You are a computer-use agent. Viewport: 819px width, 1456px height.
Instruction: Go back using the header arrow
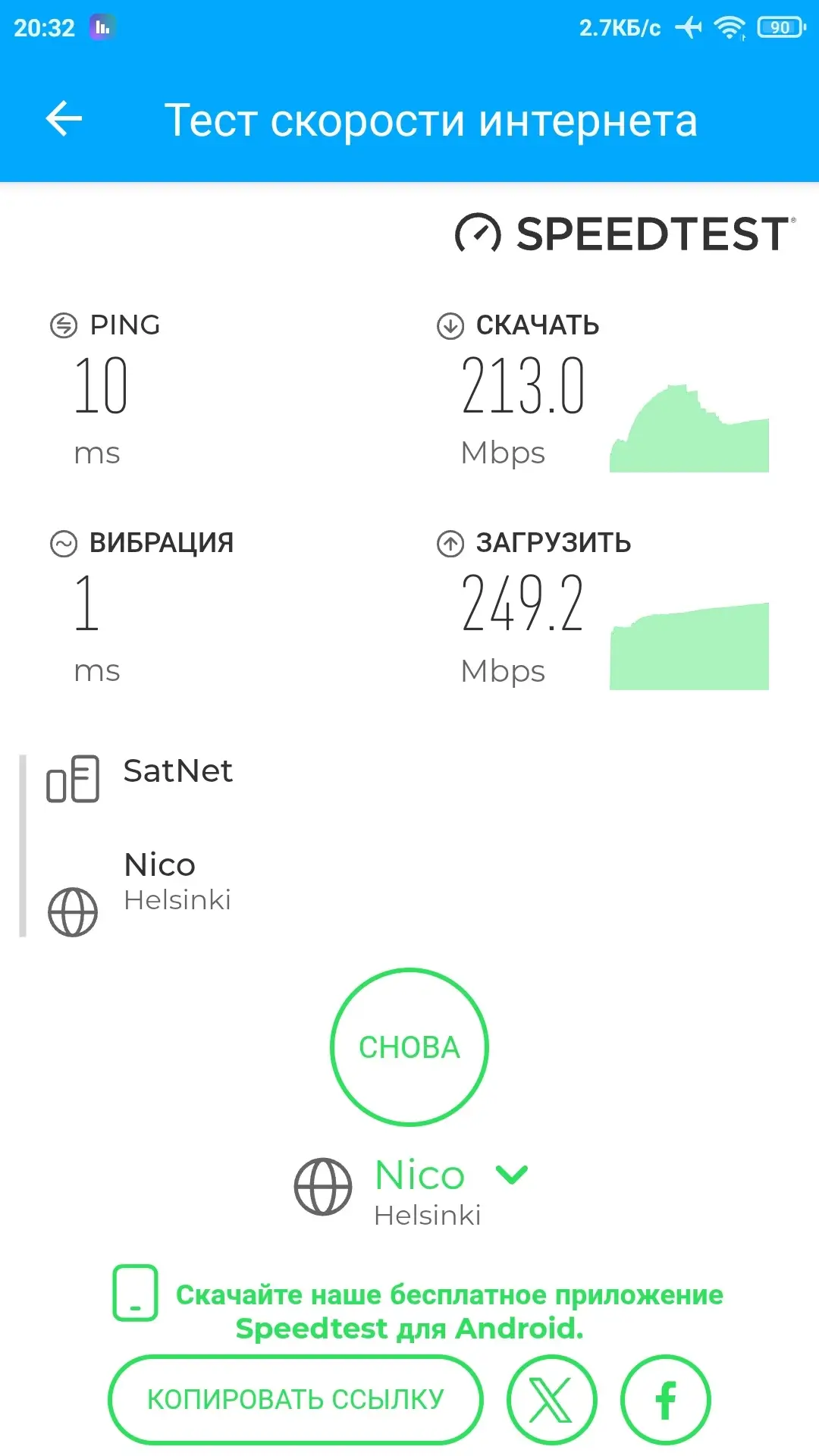tap(64, 119)
